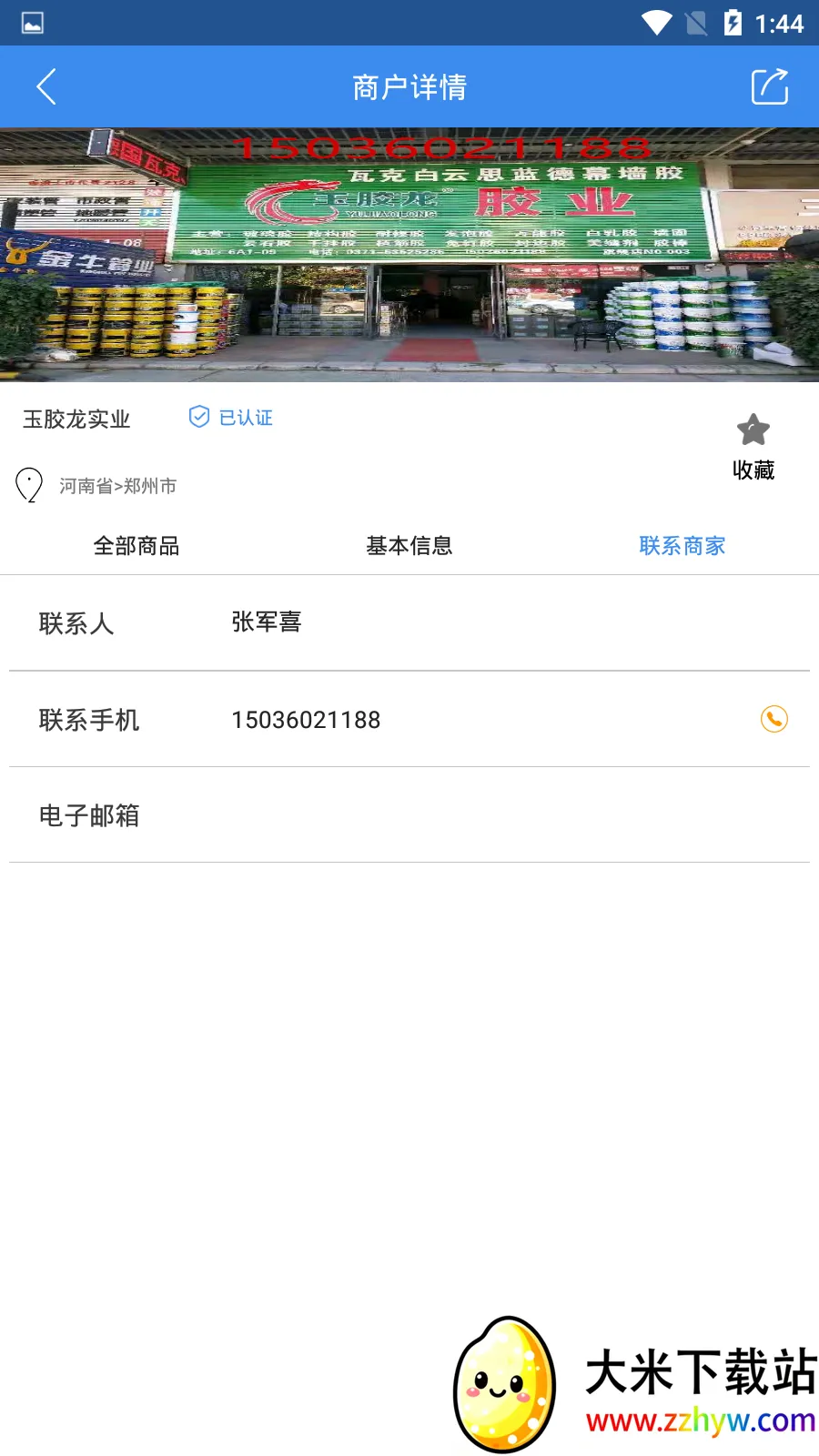
Task: Select the 联系商家 tab
Action: 682,545
